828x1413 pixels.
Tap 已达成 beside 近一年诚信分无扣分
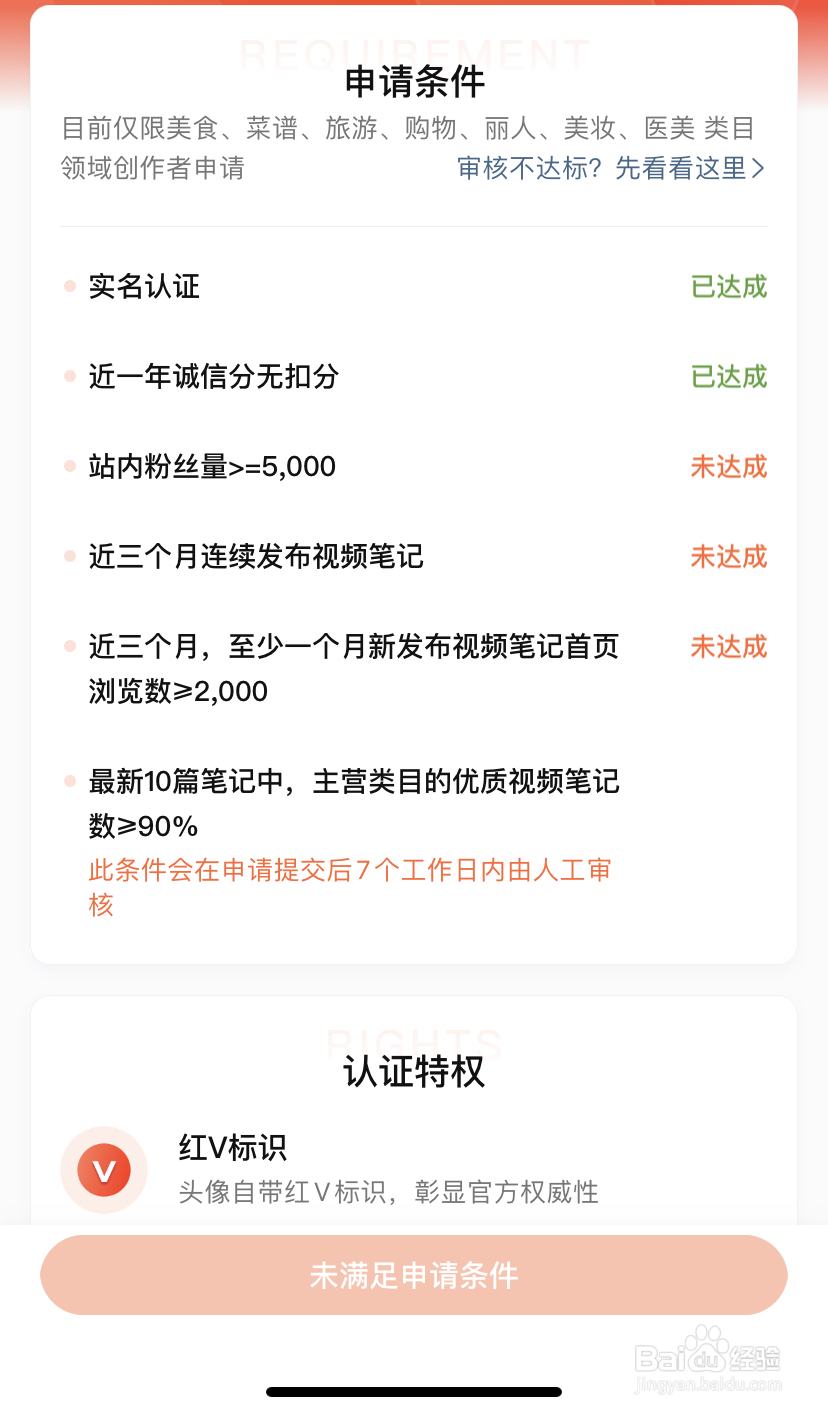[728, 377]
